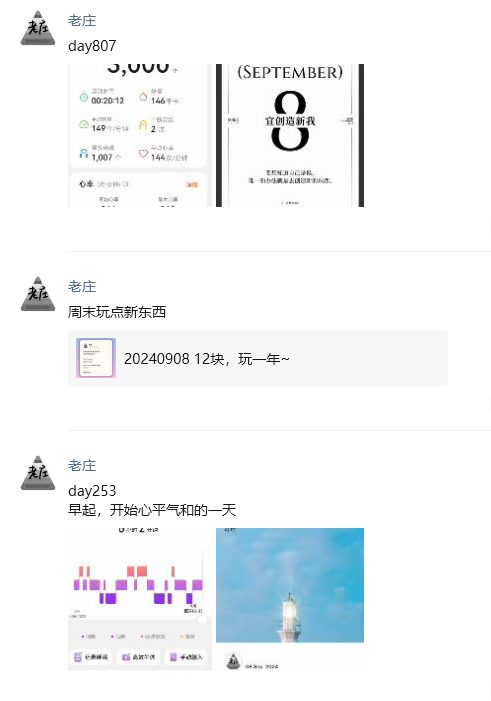
Task: Tap 老庄's avatar beside 周末玩点新东西 post
Action: click(38, 294)
